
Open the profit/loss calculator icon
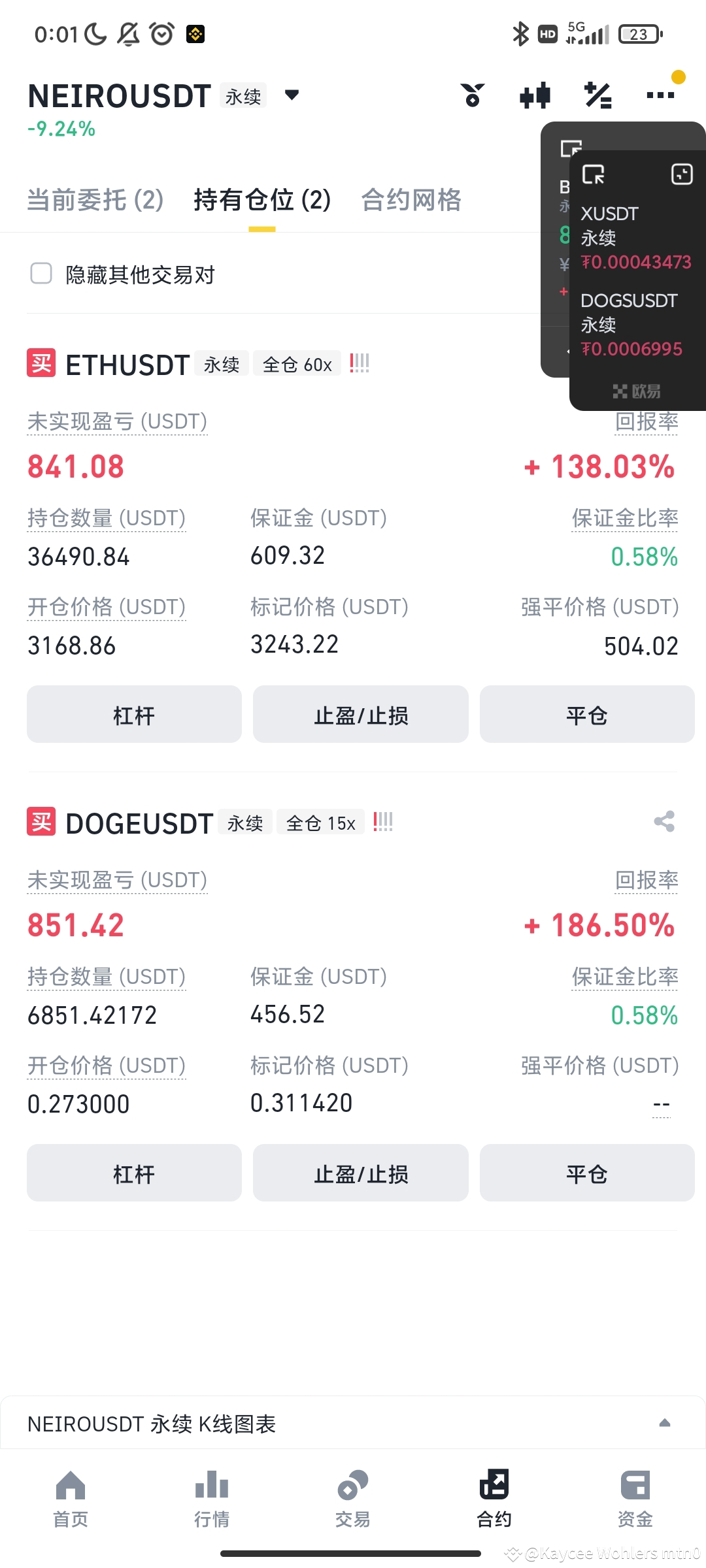point(597,95)
